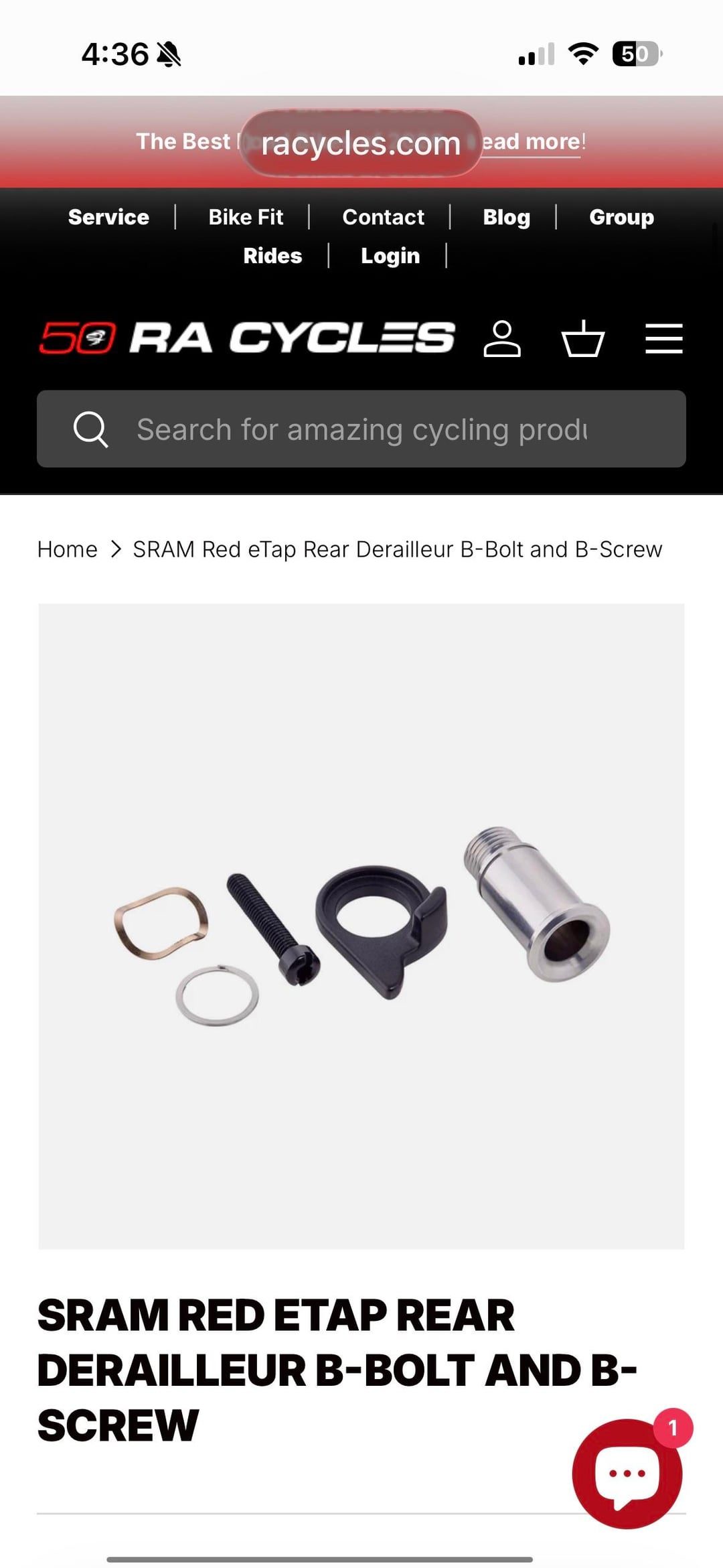Open the chat support bubble

[627, 1474]
